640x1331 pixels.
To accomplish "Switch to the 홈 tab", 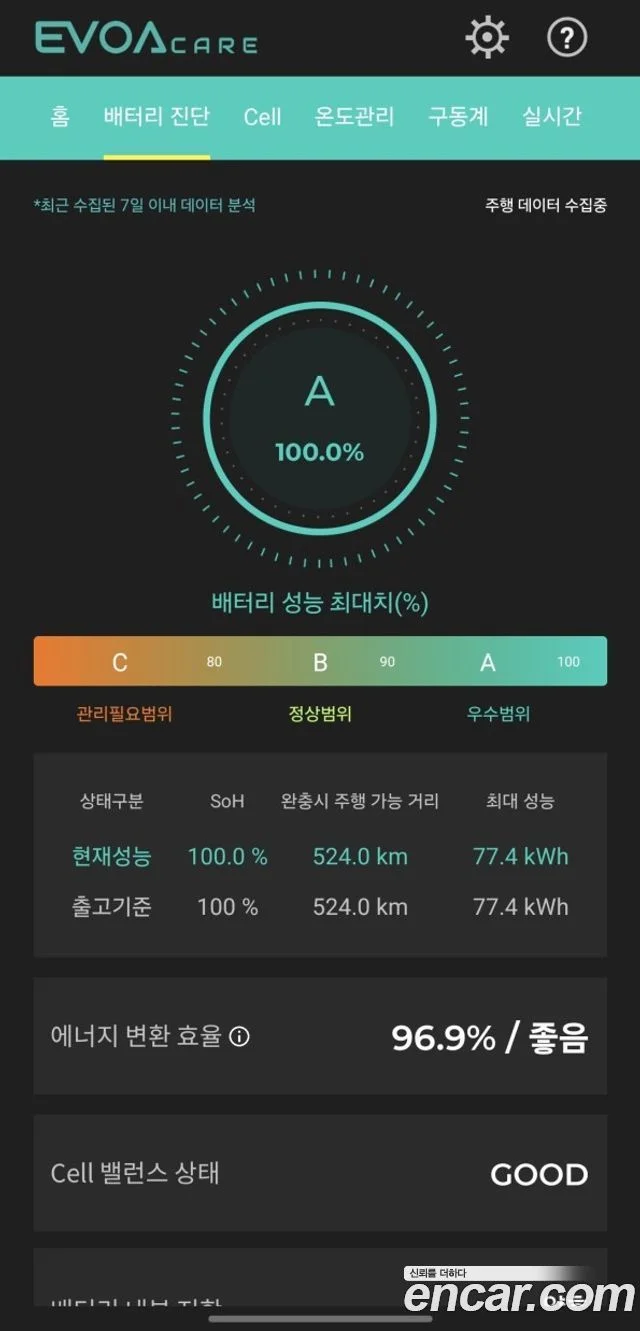I will 60,117.
